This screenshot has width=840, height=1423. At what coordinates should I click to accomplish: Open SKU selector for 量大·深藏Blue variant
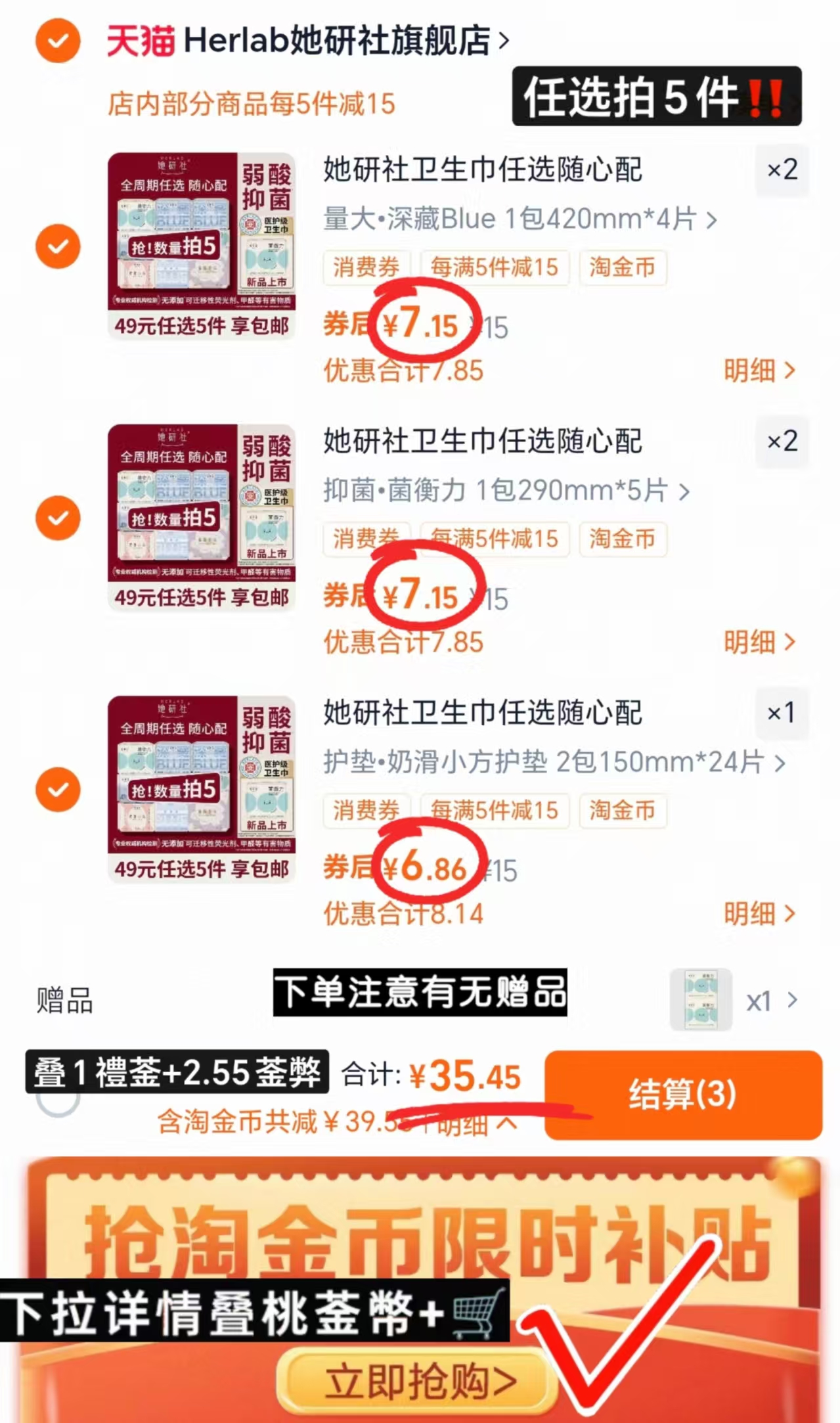tap(519, 219)
